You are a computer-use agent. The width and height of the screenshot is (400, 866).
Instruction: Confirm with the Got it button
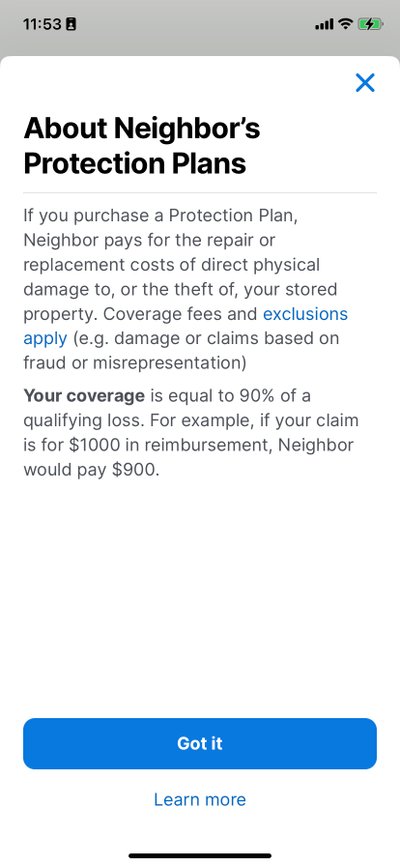(x=200, y=743)
